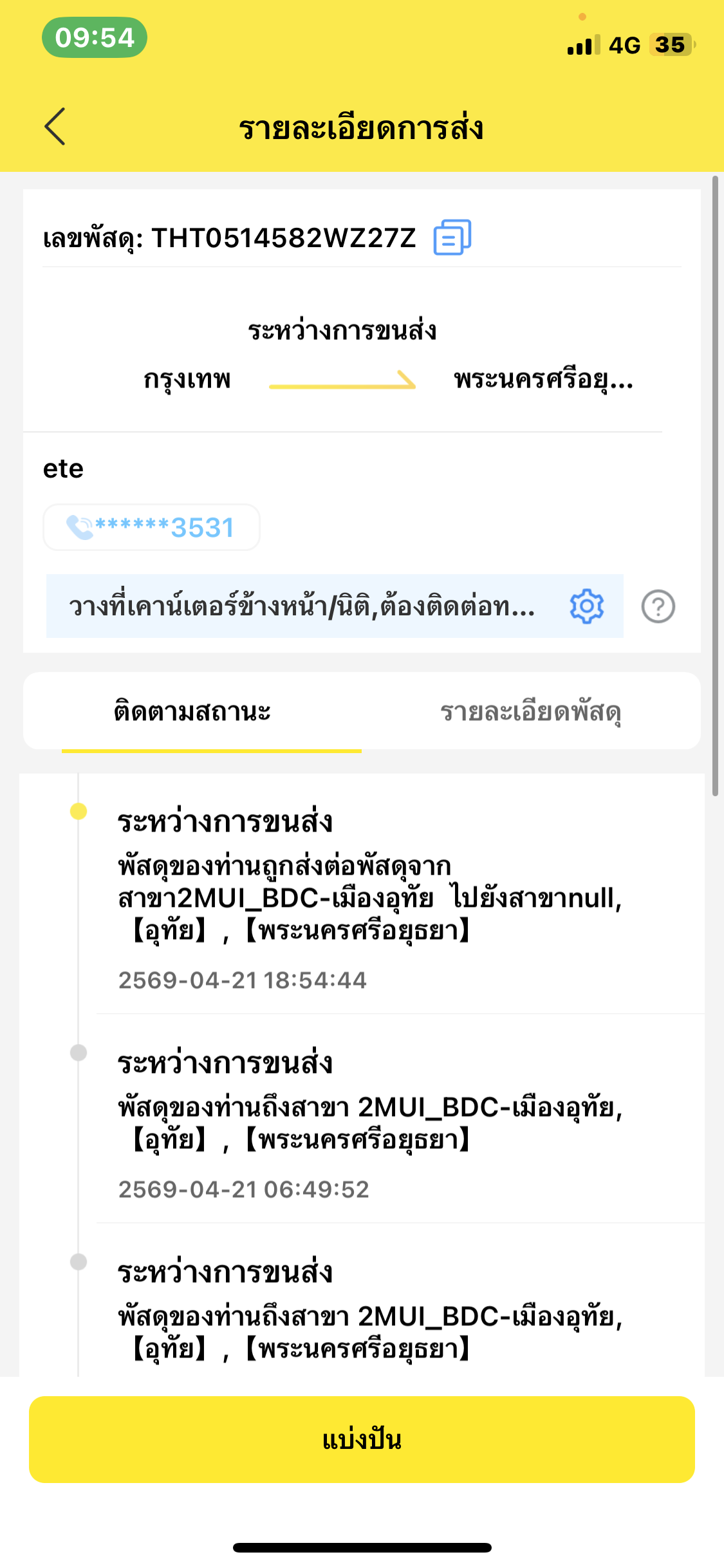Viewport: 724px width, 1568px height.
Task: Tap the yellow แบ่งปัน share button
Action: click(362, 1440)
